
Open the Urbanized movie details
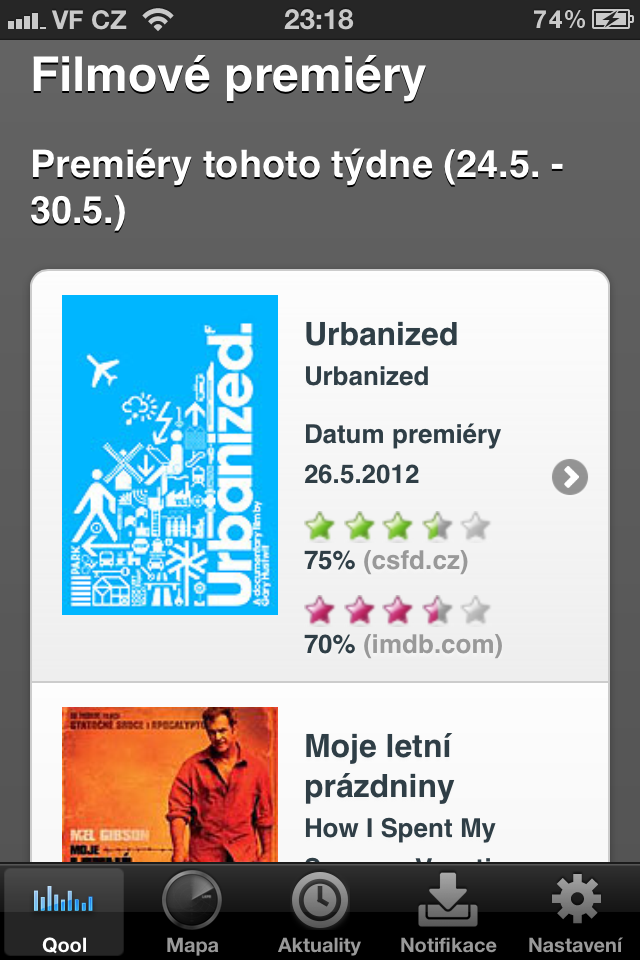tap(380, 334)
